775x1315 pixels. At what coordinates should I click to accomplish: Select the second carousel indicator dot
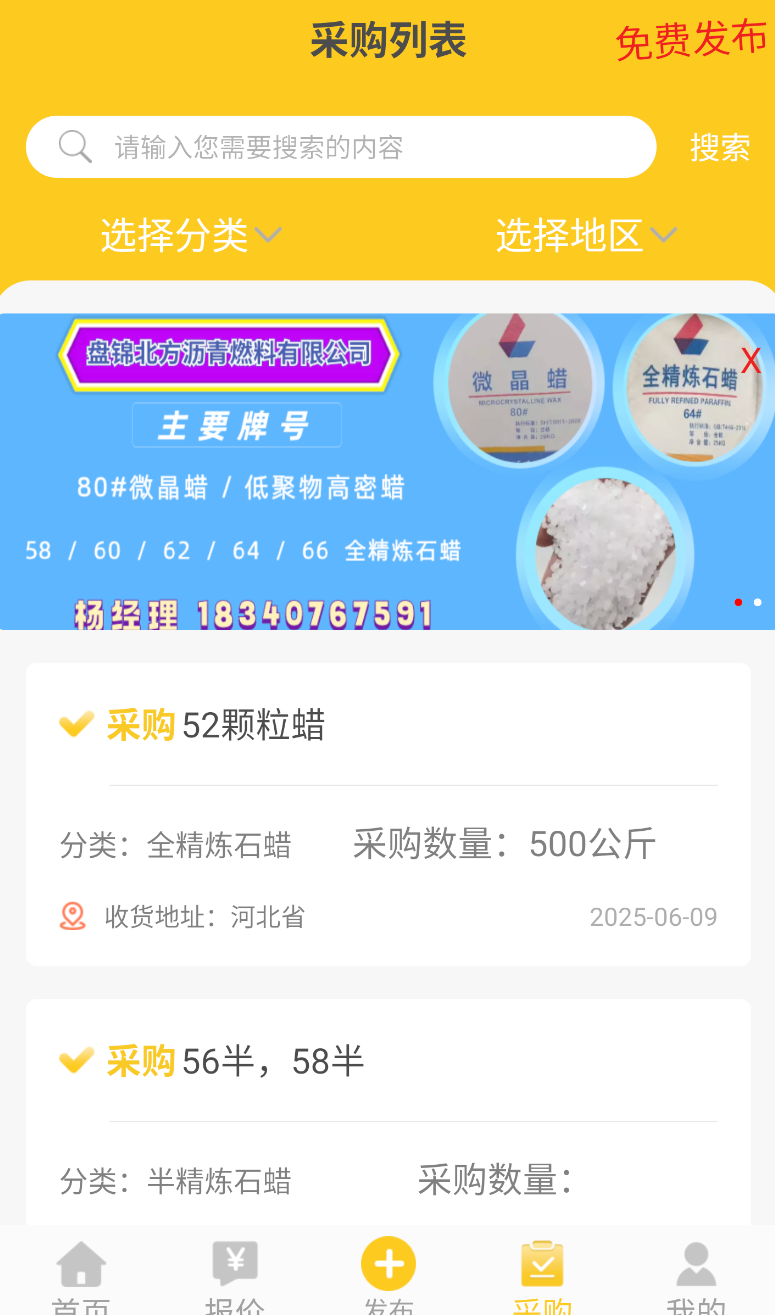(x=758, y=602)
